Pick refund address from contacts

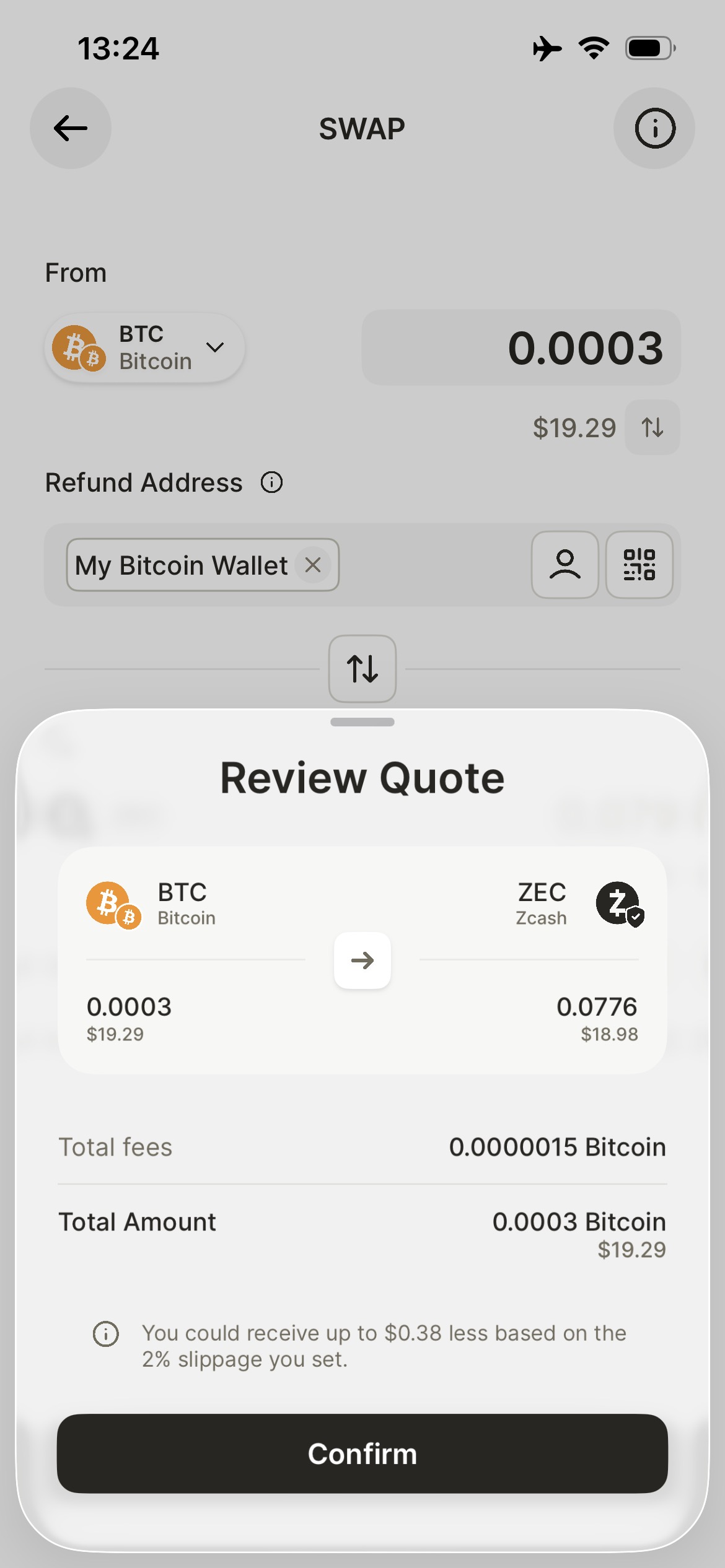pyautogui.click(x=565, y=565)
